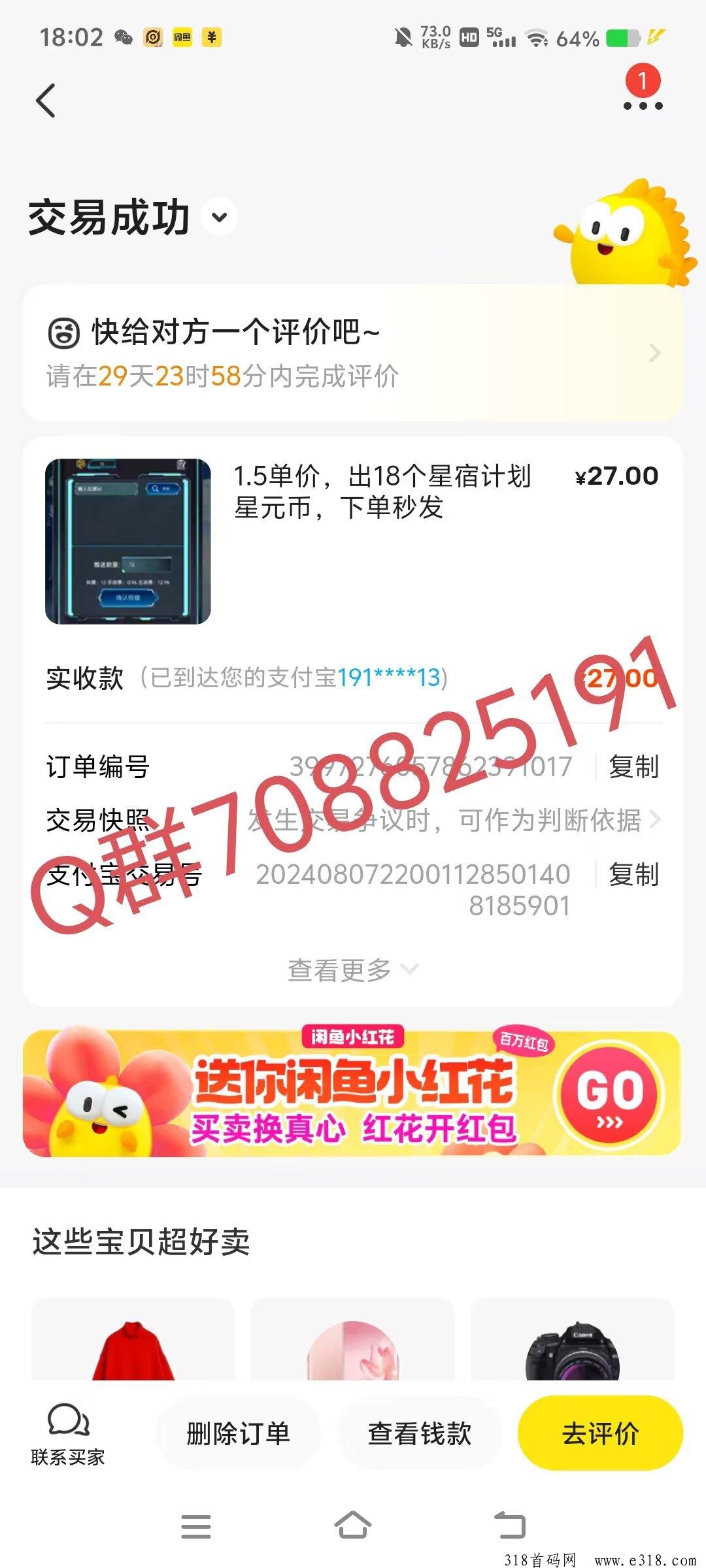Open the 交易快照 transaction snapshot
The image size is (706, 1568).
(353, 820)
